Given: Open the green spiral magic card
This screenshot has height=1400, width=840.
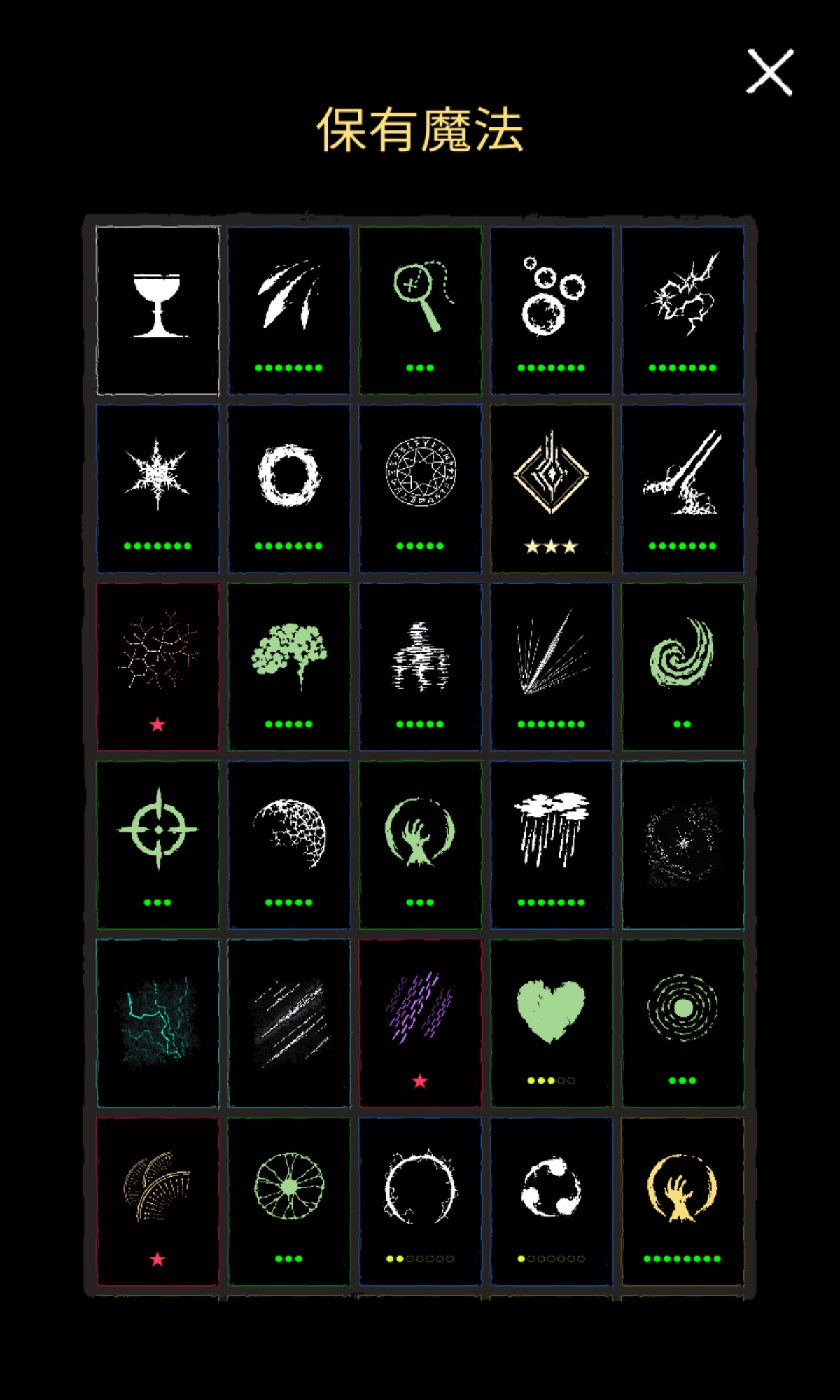Looking at the screenshot, I should coord(682,666).
